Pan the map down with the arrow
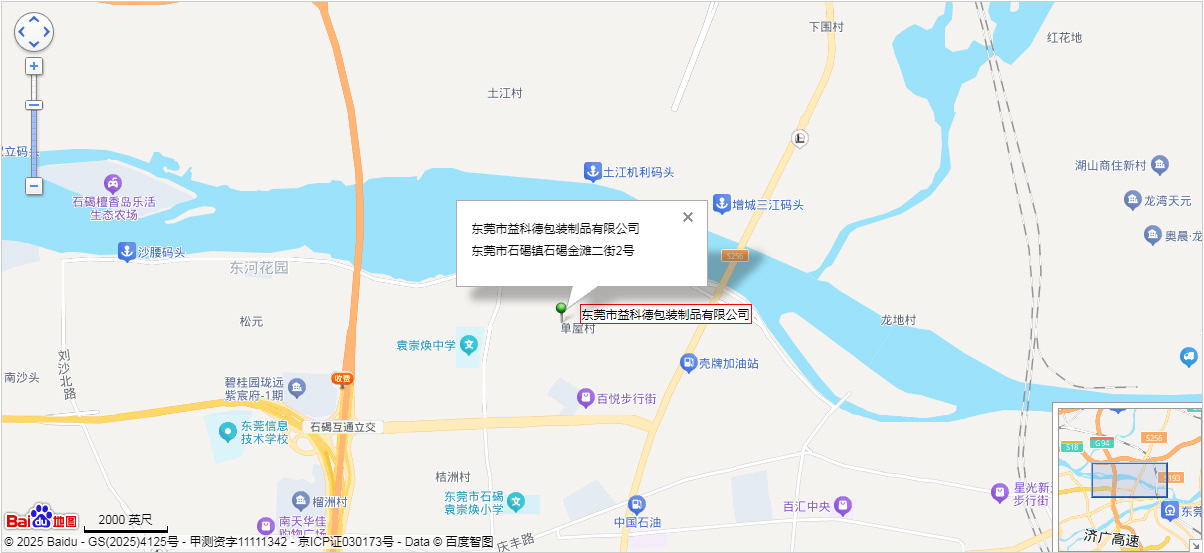This screenshot has height=553, width=1204. pyautogui.click(x=34, y=44)
